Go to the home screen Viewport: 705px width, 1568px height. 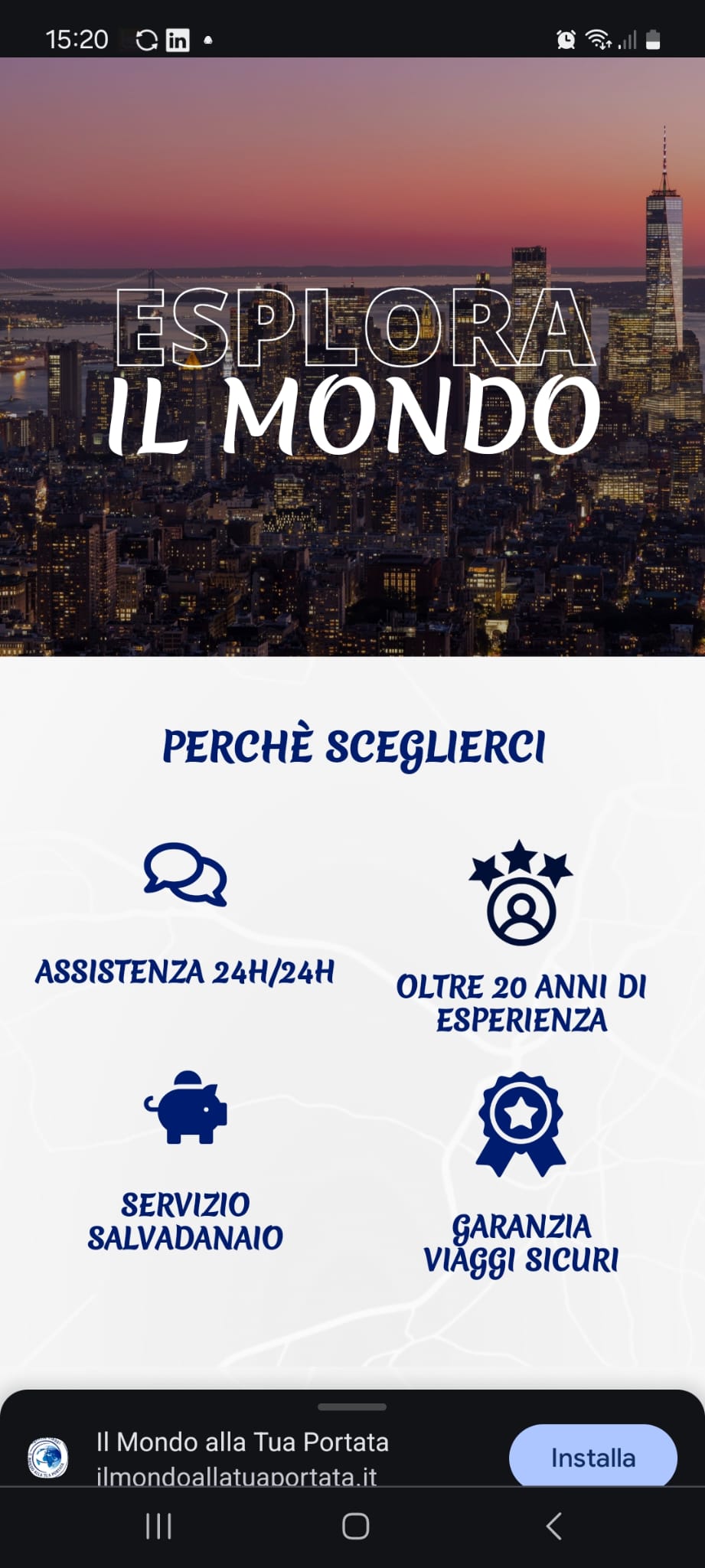[355, 1526]
